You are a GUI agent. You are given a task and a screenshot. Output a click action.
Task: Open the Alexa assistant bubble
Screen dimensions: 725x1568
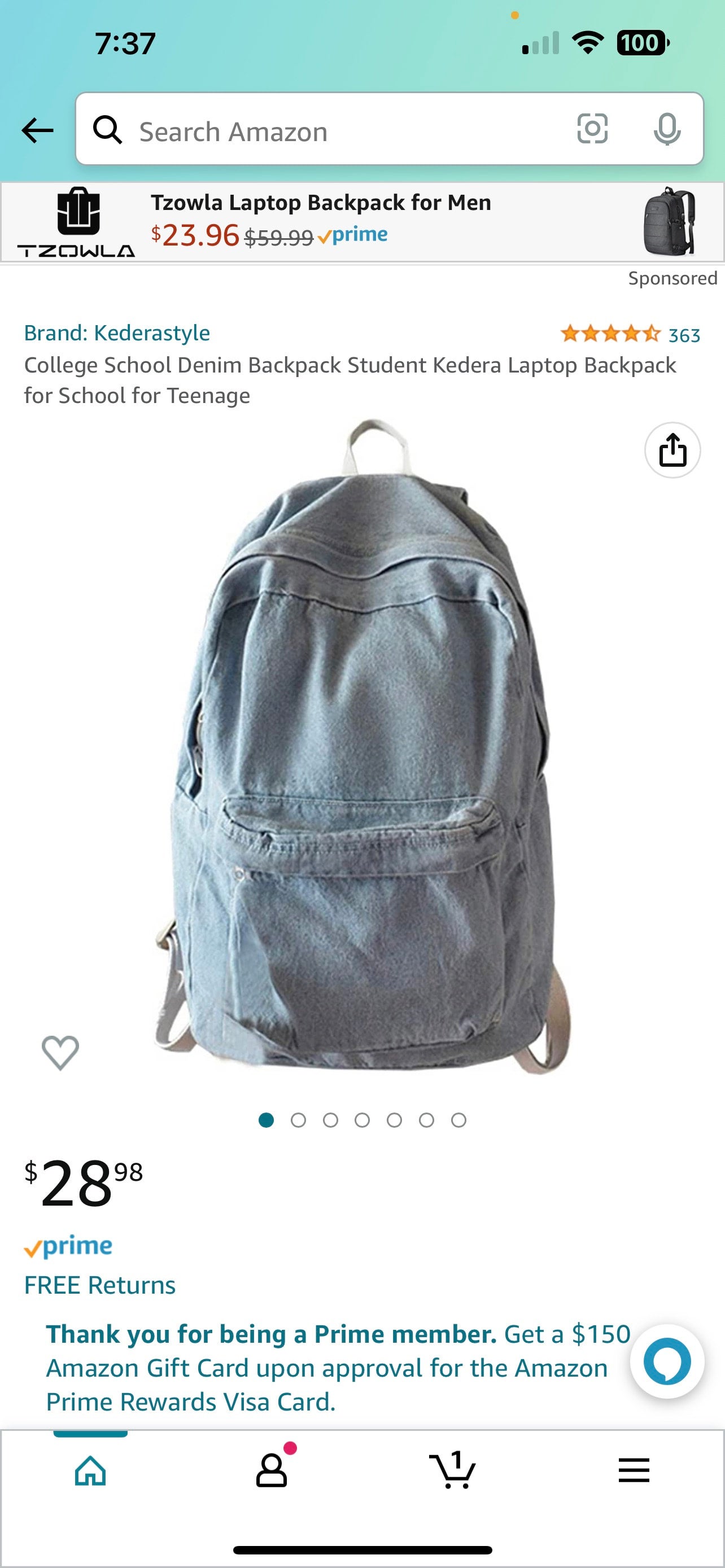(667, 1361)
